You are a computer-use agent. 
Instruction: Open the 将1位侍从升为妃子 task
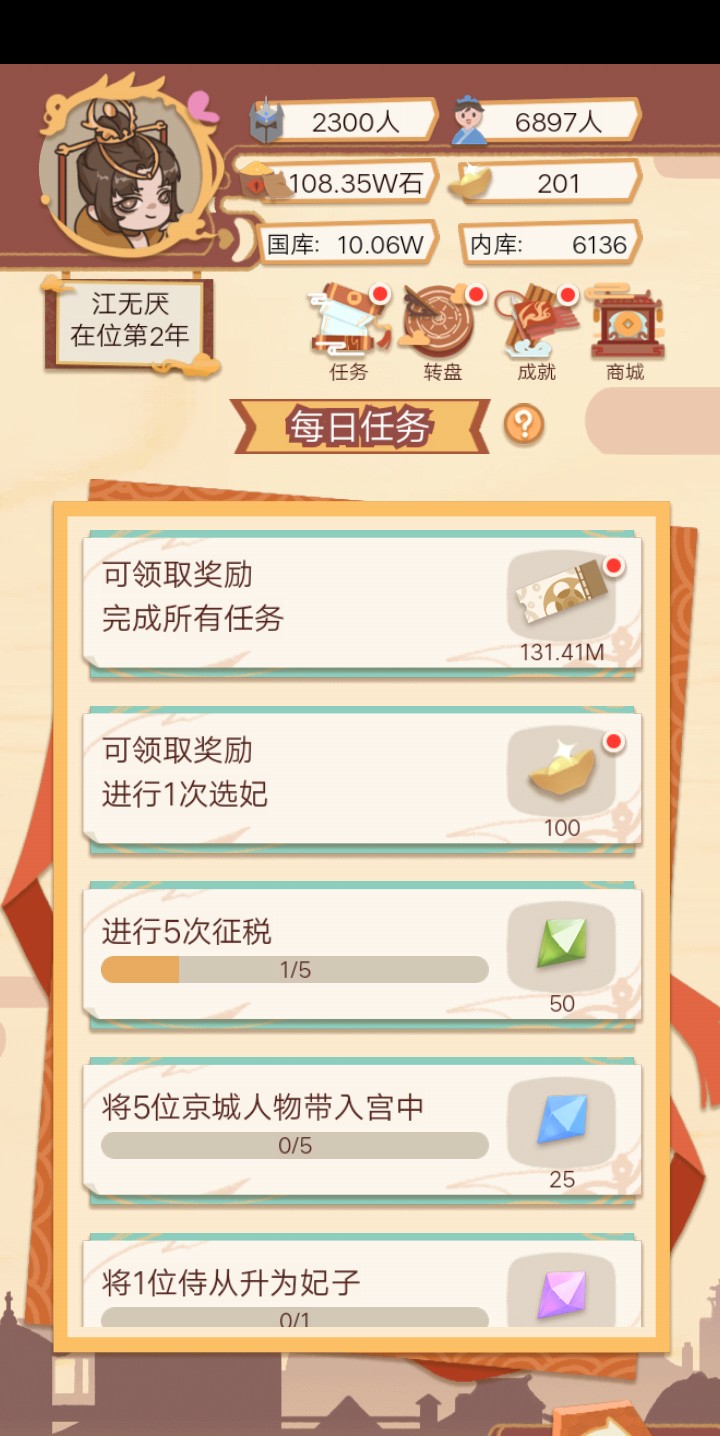tap(361, 1288)
